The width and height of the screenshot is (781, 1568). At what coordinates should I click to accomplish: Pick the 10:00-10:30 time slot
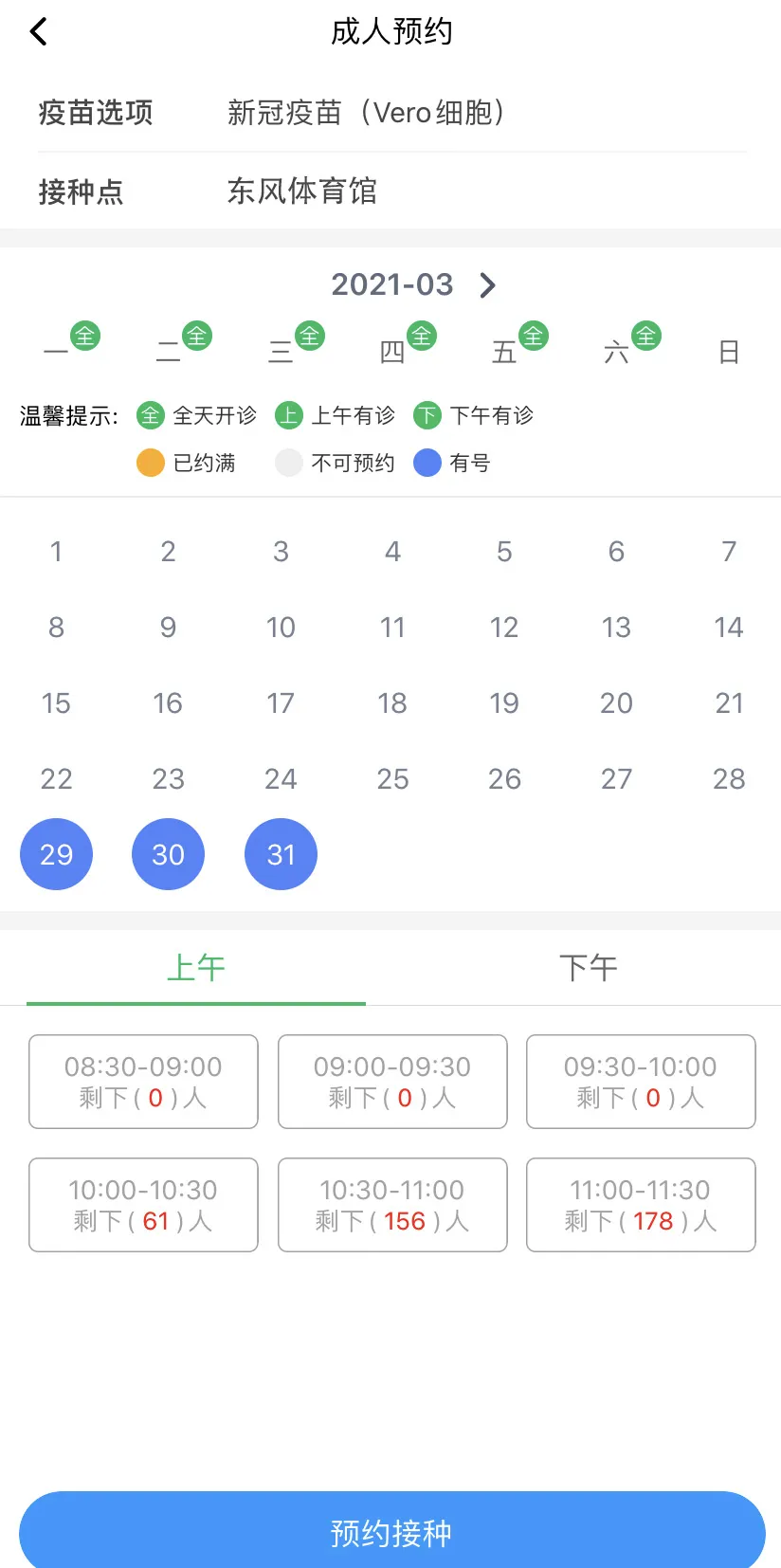143,1205
